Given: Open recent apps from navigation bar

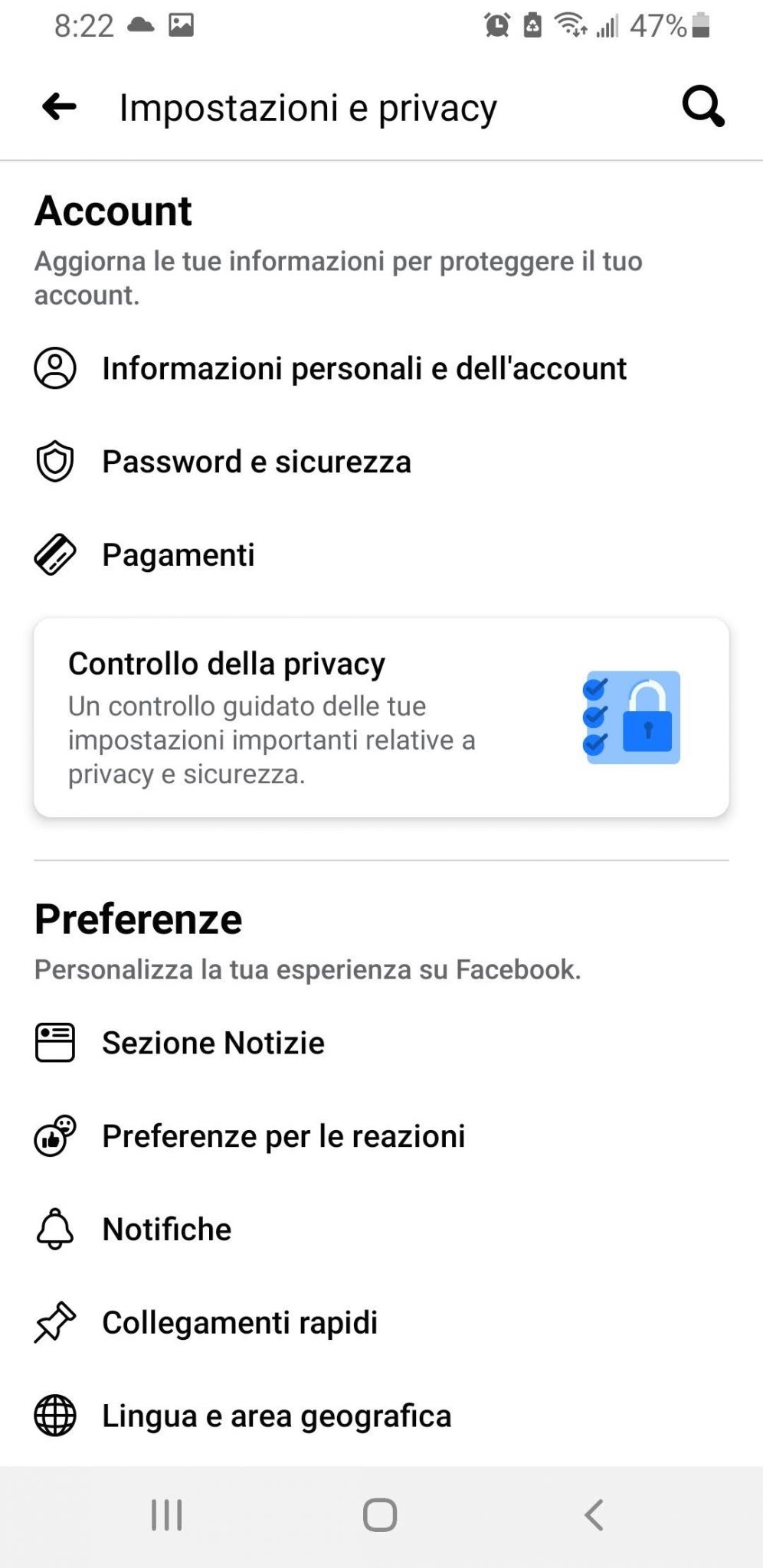Looking at the screenshot, I should (167, 1515).
